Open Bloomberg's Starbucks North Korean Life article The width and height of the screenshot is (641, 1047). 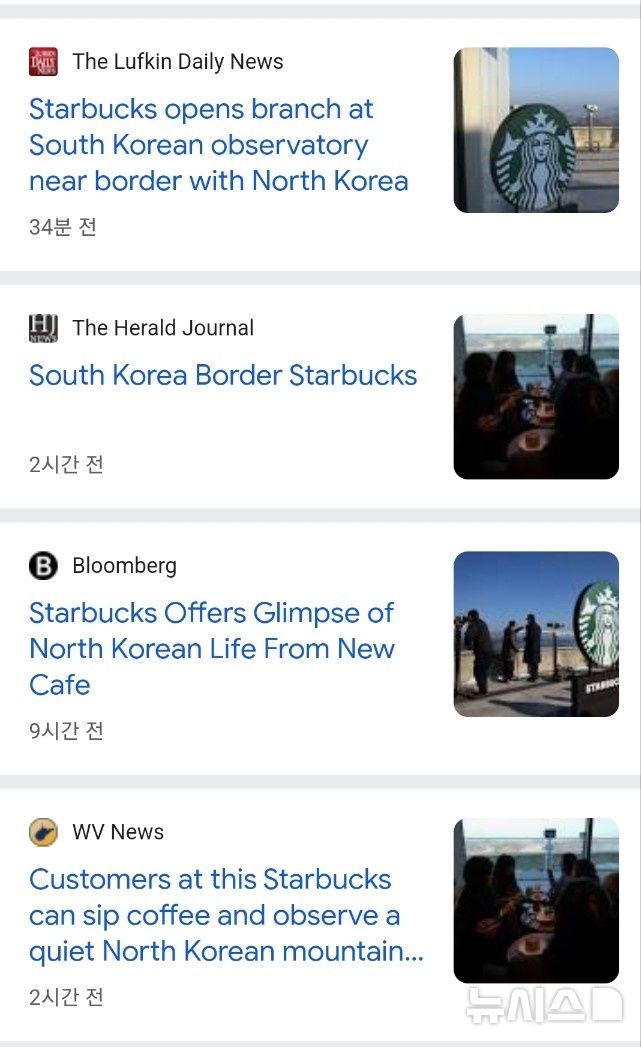pos(211,648)
